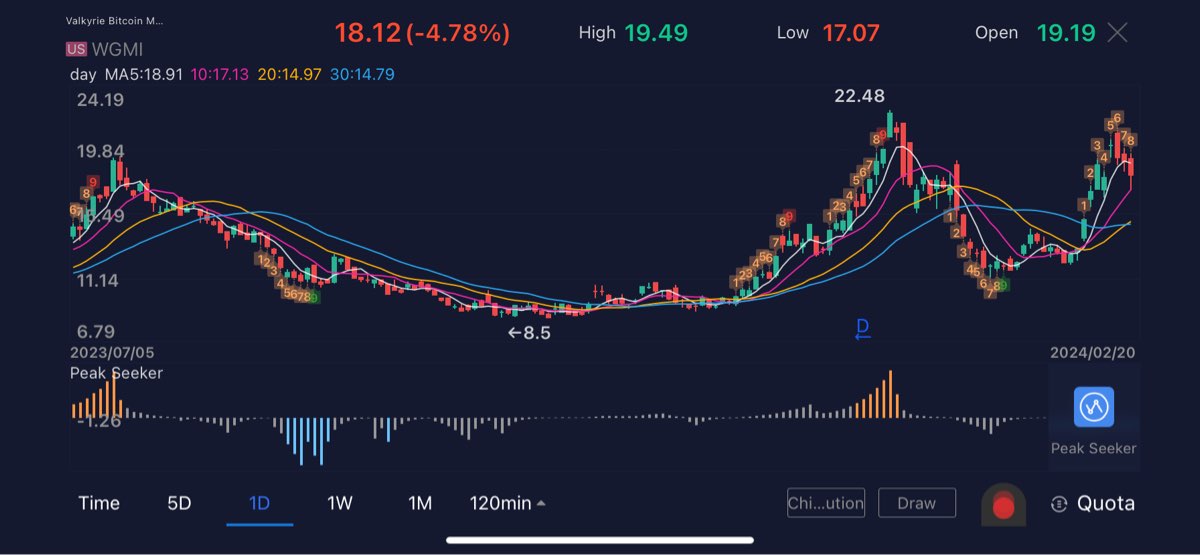Screen dimensions: 1200x555
Task: Open the Peak Seeker indicator icon
Action: (x=1093, y=408)
